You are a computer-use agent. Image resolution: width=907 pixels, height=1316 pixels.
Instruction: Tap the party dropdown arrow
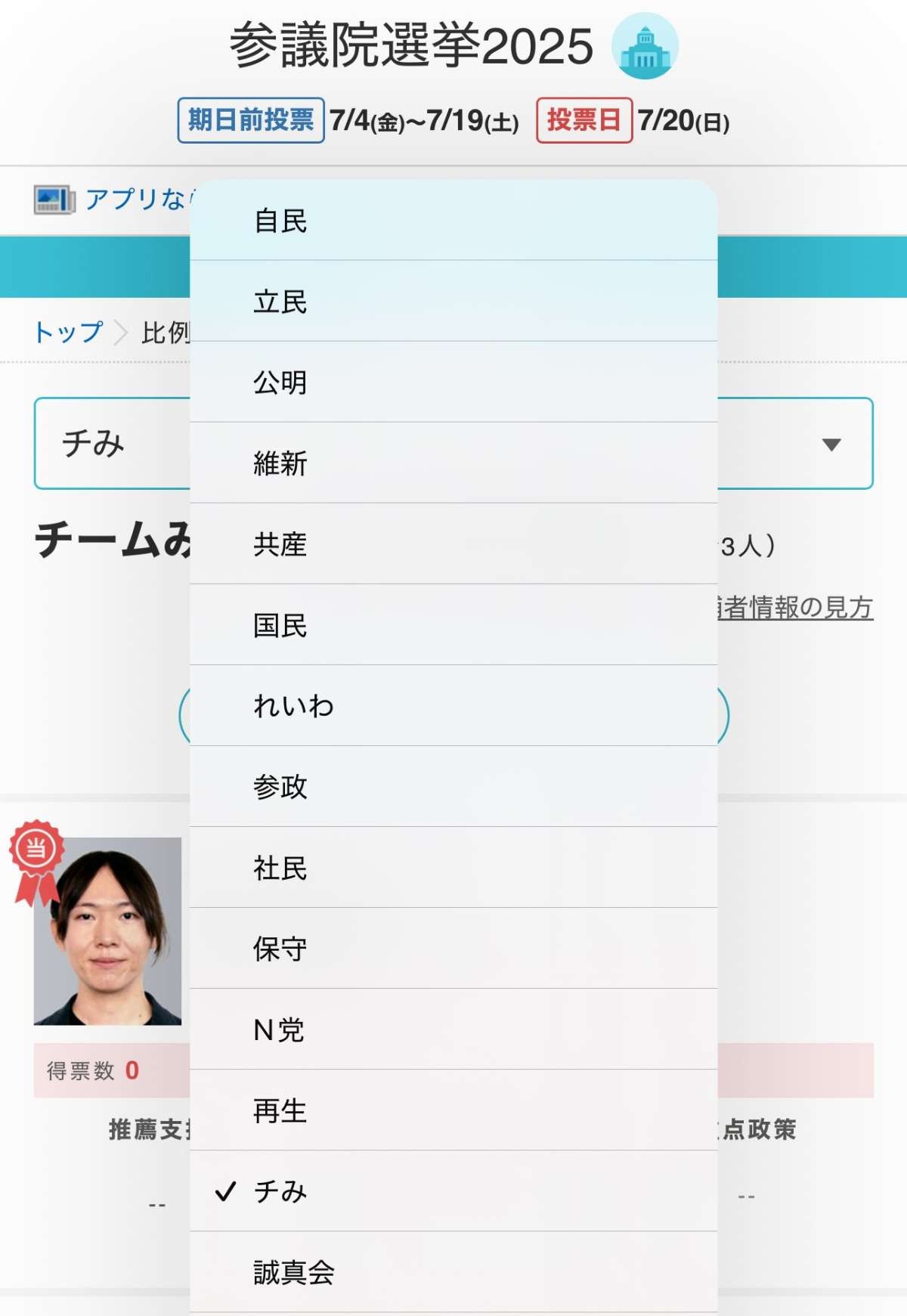click(831, 444)
